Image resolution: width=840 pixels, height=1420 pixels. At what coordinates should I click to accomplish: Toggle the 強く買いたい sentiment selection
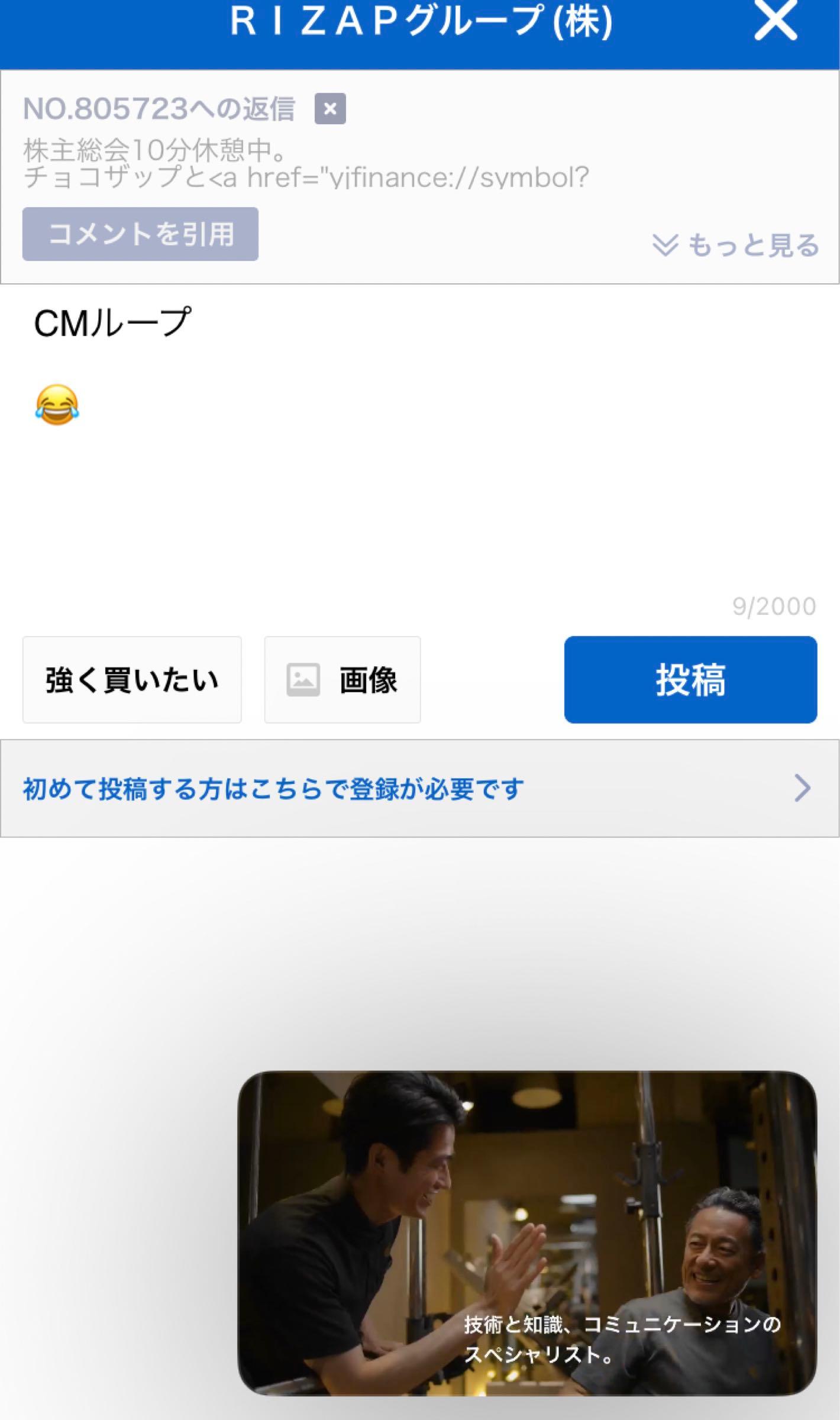(x=131, y=680)
